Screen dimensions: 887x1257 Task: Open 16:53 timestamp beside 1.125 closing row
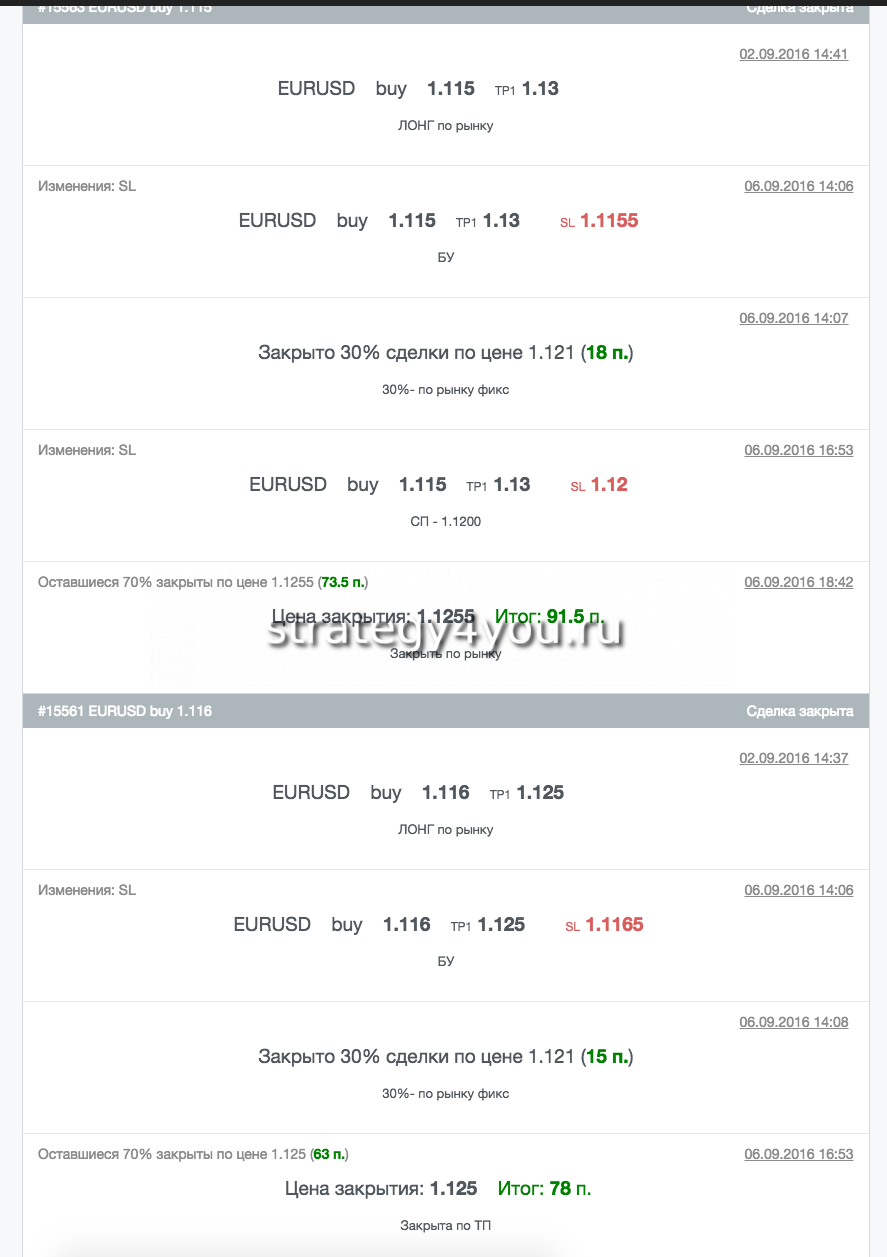[x=798, y=1154]
